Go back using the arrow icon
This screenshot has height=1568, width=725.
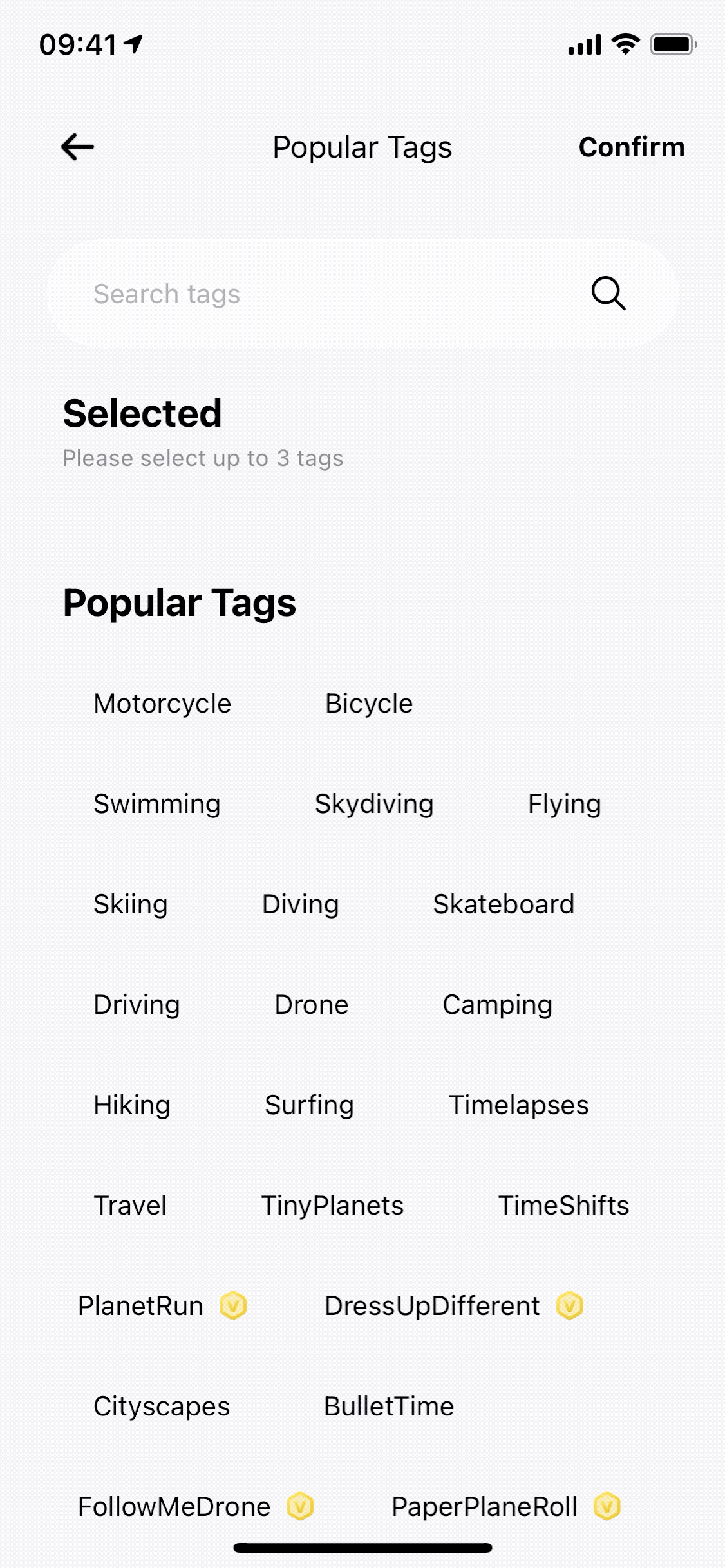[77, 147]
